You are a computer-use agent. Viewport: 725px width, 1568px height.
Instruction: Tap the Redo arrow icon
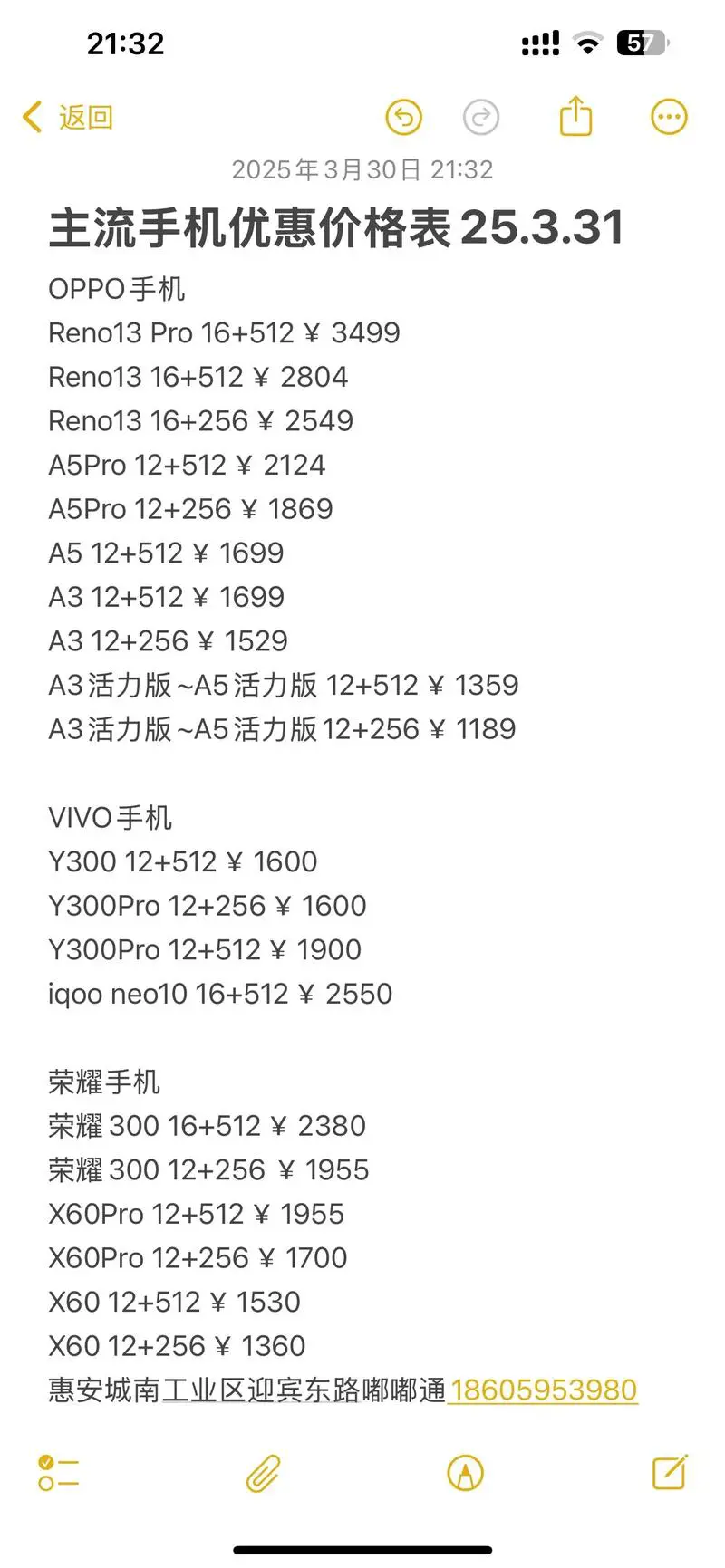click(x=481, y=117)
